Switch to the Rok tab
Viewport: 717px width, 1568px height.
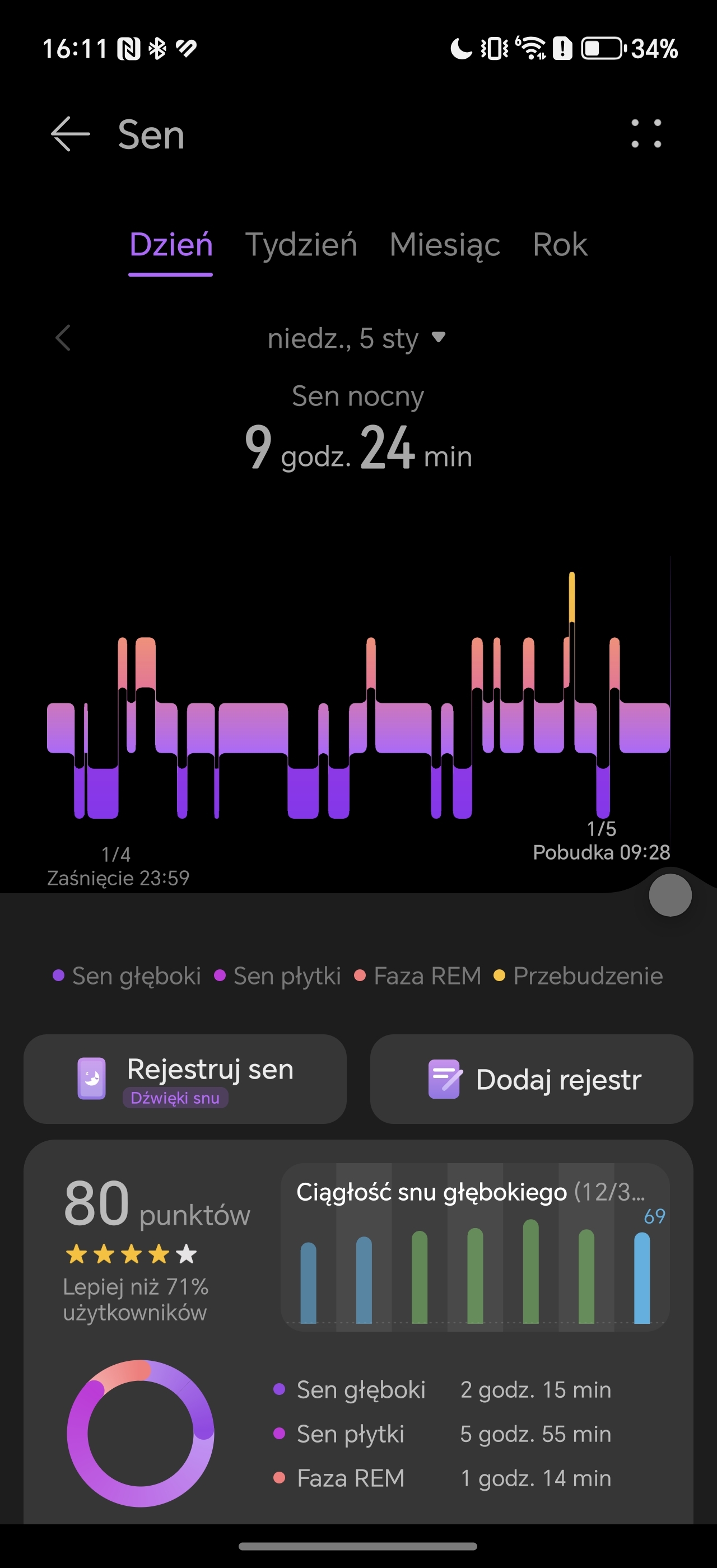coord(560,245)
